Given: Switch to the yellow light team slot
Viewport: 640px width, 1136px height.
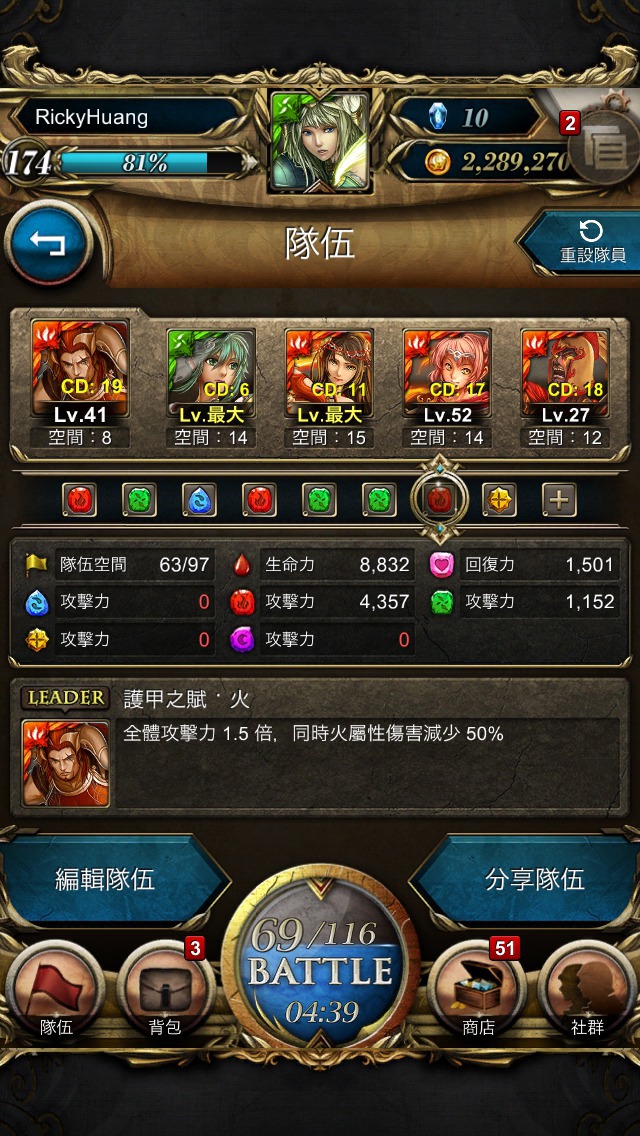Looking at the screenshot, I should [x=499, y=500].
